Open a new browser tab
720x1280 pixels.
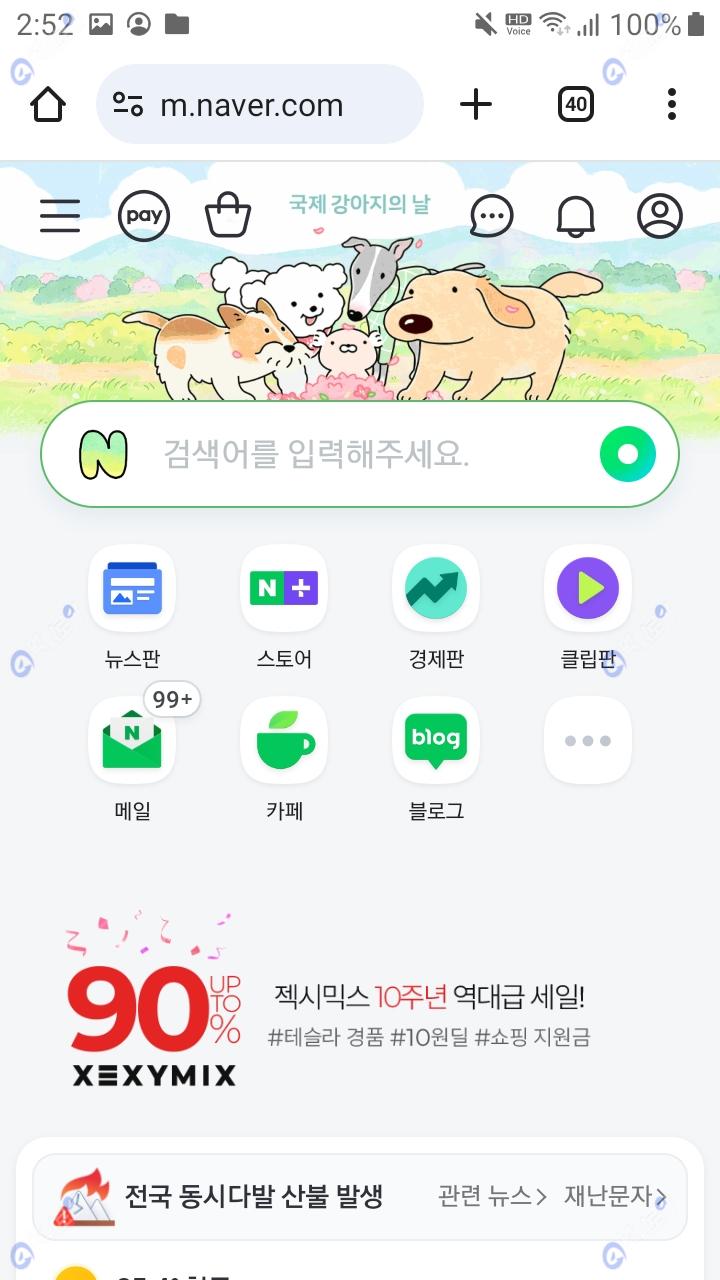(x=476, y=104)
